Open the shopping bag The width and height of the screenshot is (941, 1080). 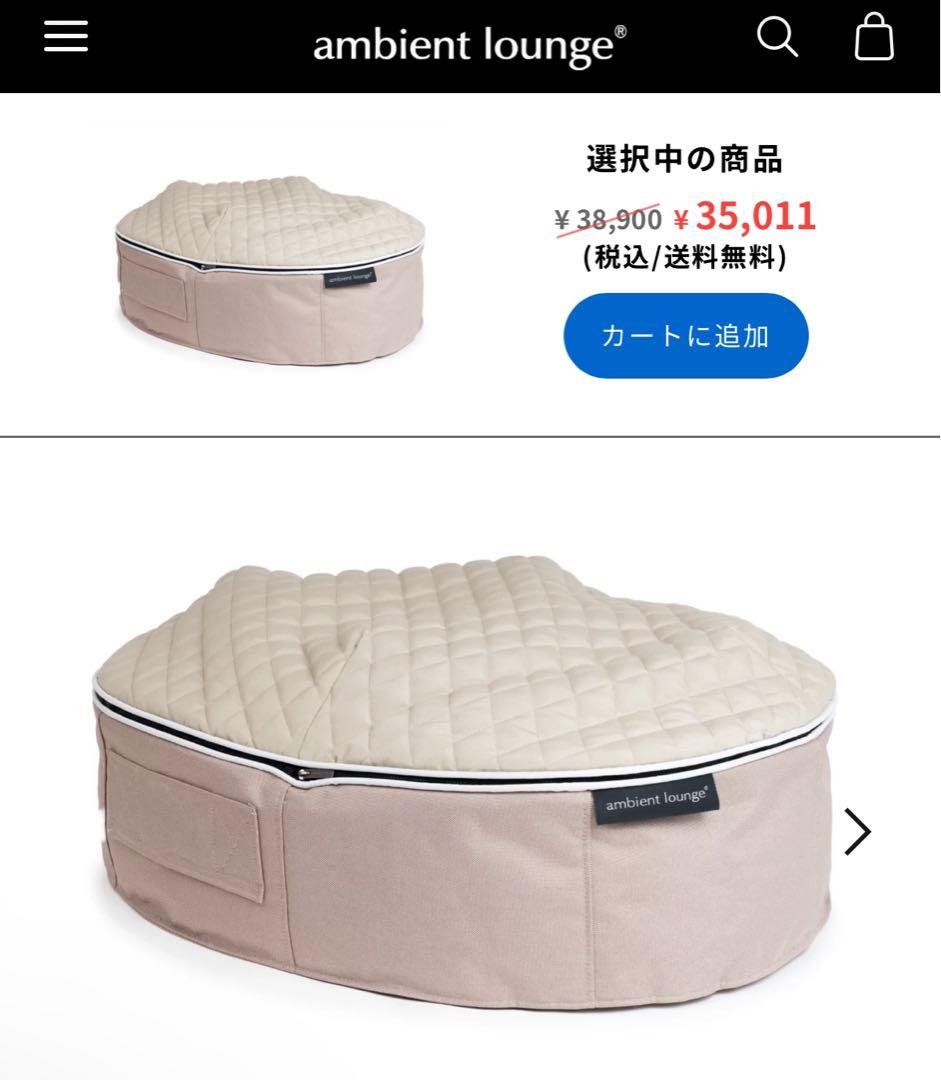874,38
